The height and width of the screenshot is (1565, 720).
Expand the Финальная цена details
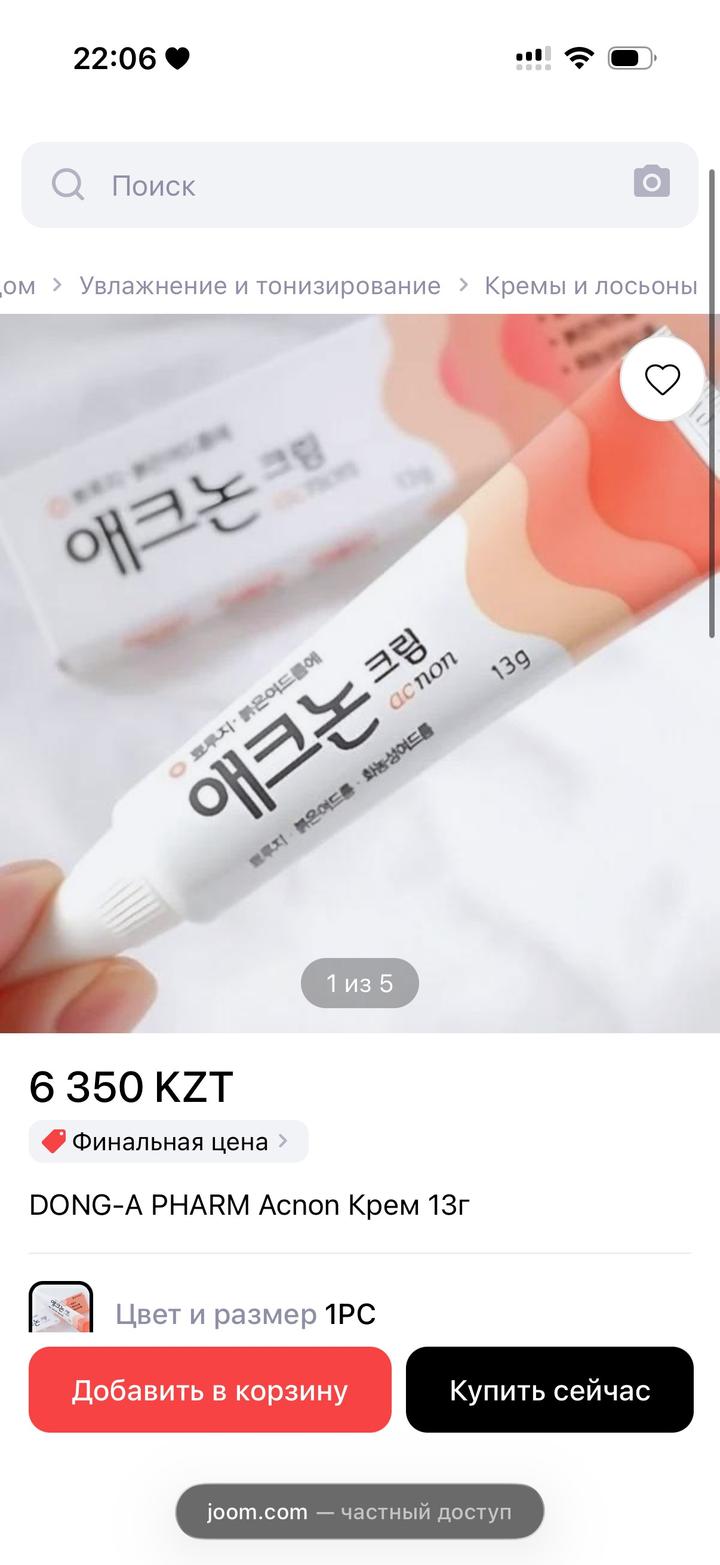click(168, 1142)
